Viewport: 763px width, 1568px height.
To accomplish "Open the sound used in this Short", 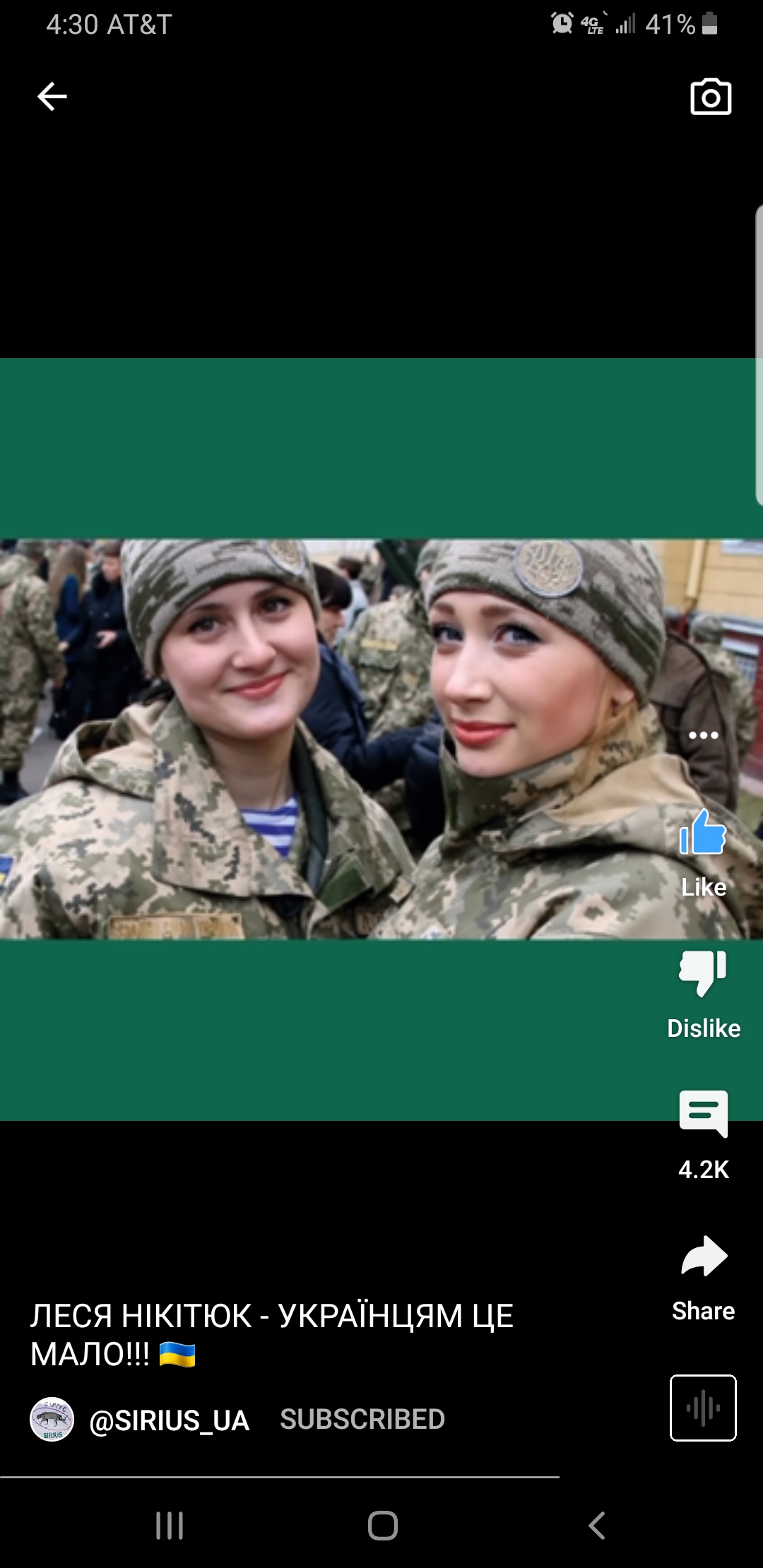I will pyautogui.click(x=703, y=1408).
